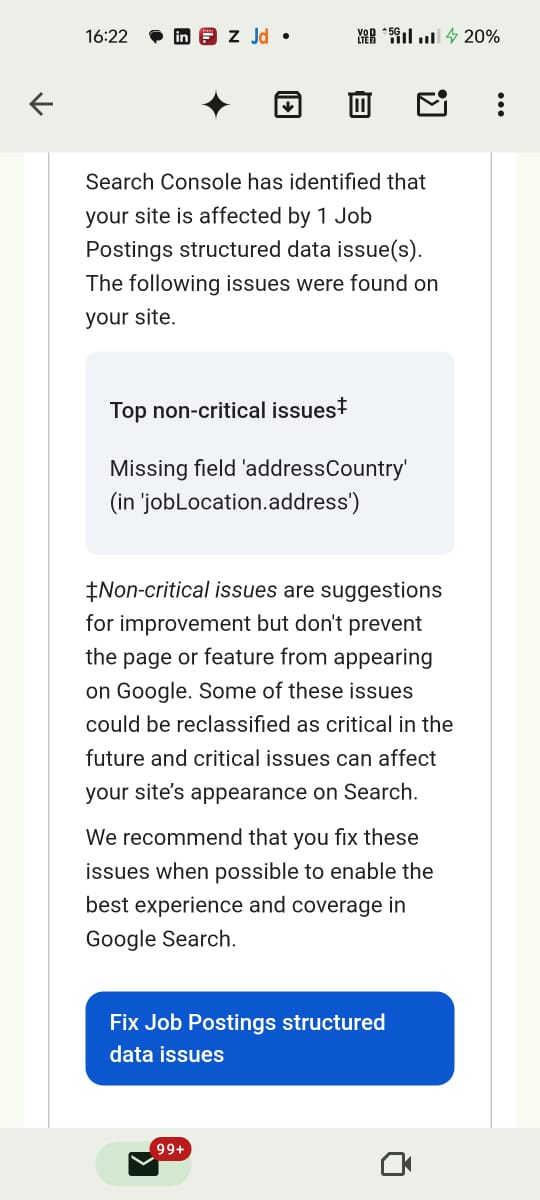Viewport: 540px width, 1200px height.
Task: Switch to the Mail tab
Action: pos(143,1163)
